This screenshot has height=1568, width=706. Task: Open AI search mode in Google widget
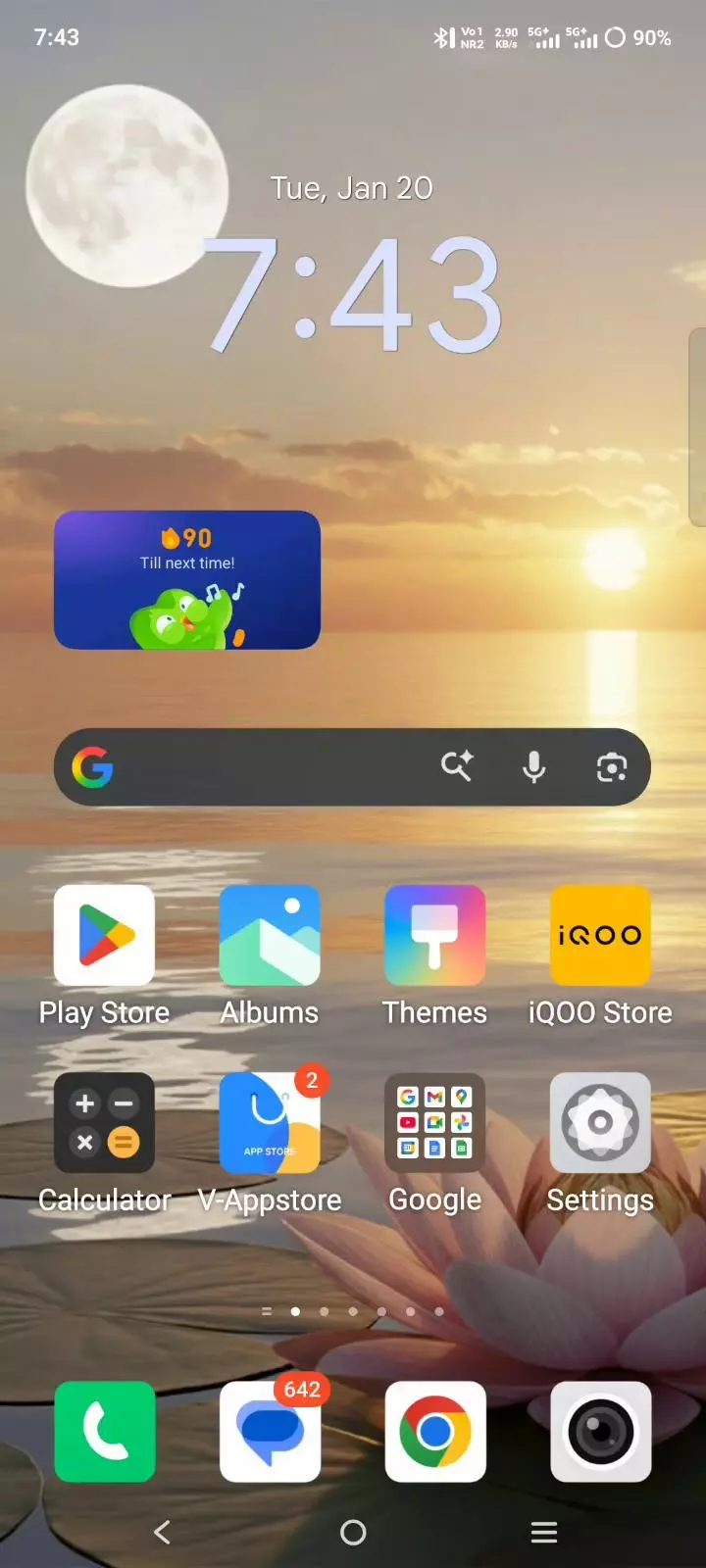click(457, 765)
